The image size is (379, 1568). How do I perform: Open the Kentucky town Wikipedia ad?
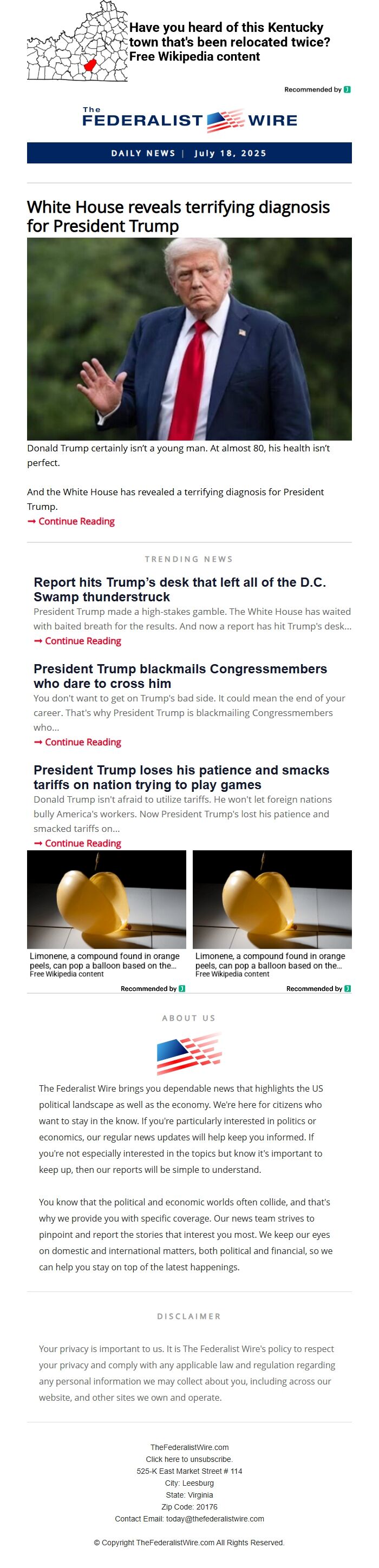[229, 42]
